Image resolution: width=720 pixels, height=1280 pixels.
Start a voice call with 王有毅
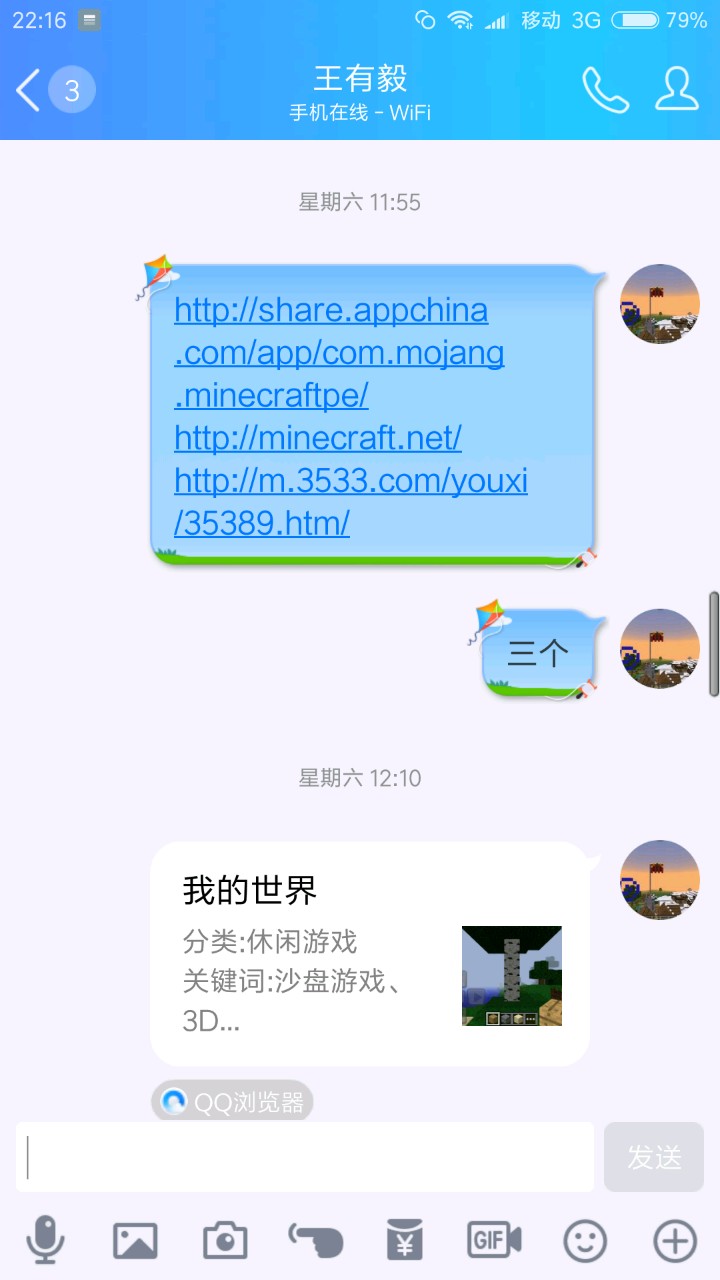click(605, 90)
